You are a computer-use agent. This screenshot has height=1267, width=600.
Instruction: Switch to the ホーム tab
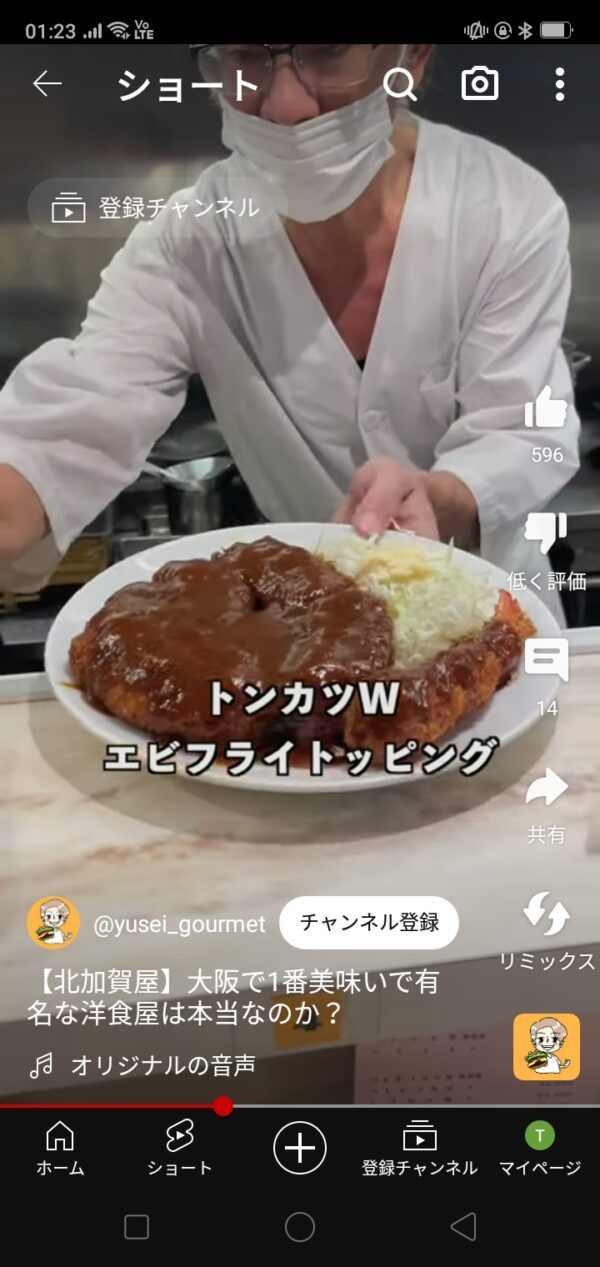(x=60, y=1148)
